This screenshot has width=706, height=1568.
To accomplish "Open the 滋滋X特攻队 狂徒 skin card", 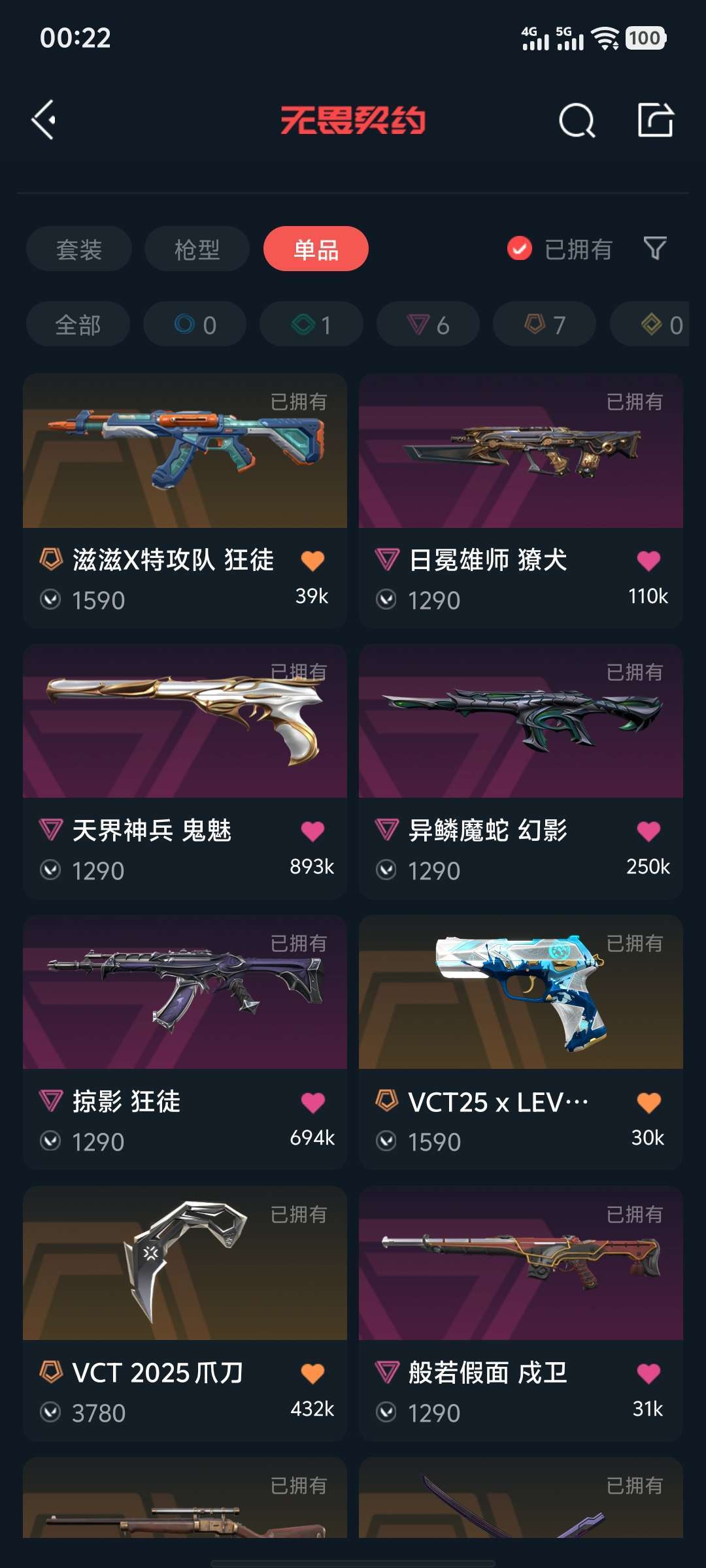I will click(x=185, y=500).
